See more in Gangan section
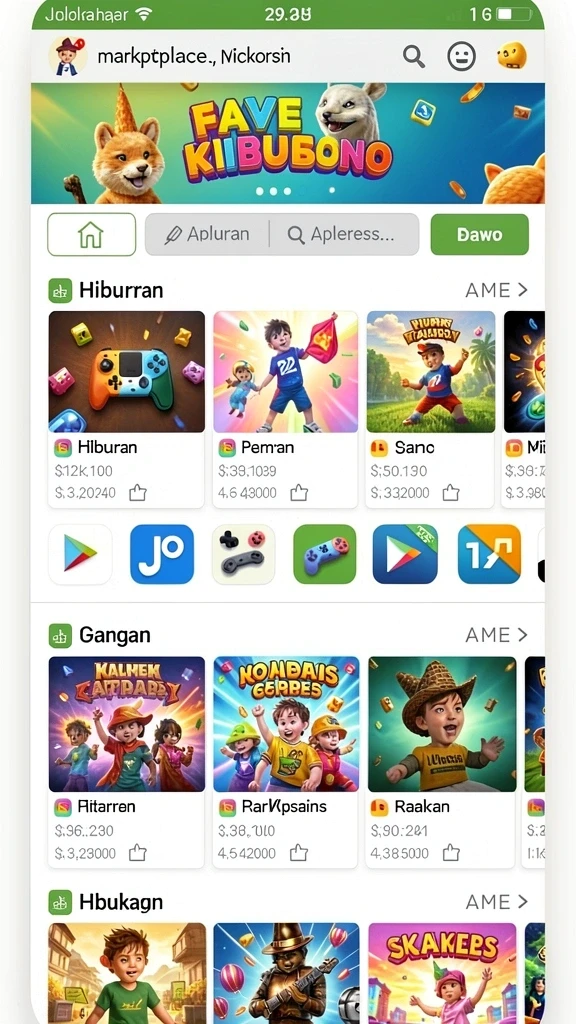 [496, 635]
